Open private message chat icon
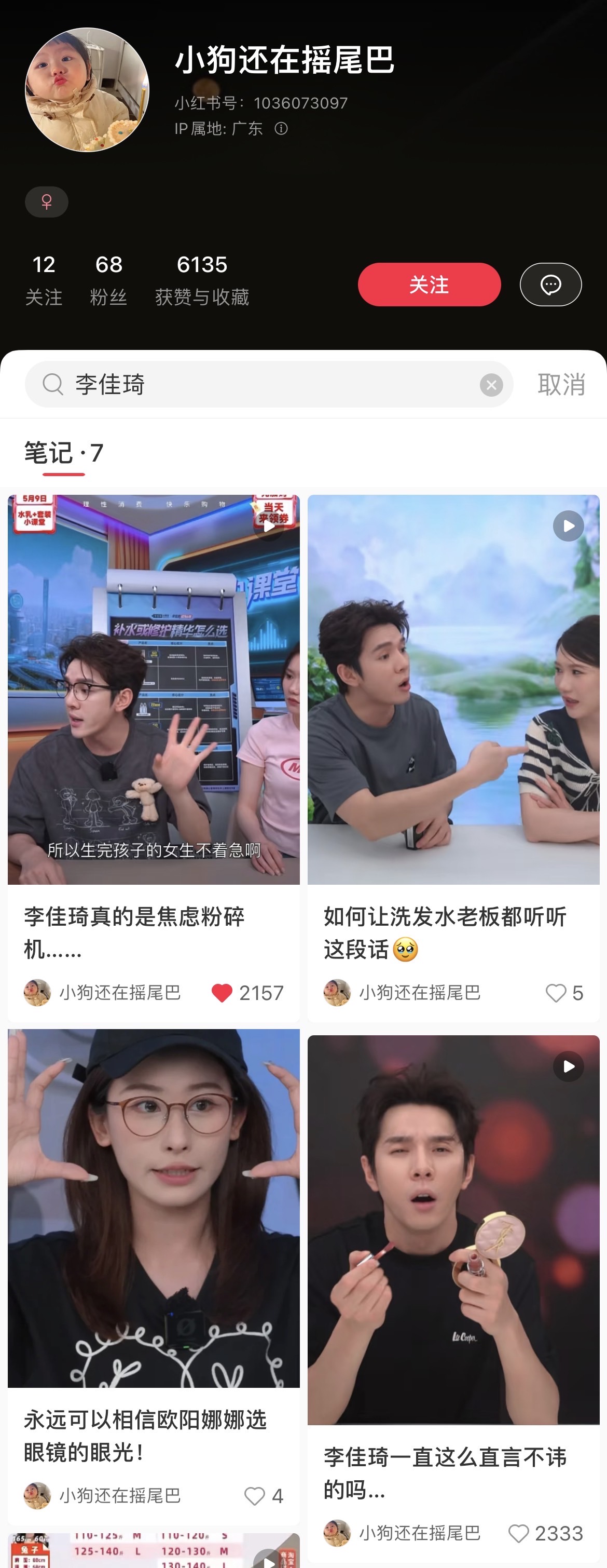This screenshot has width=607, height=1568. tap(550, 284)
